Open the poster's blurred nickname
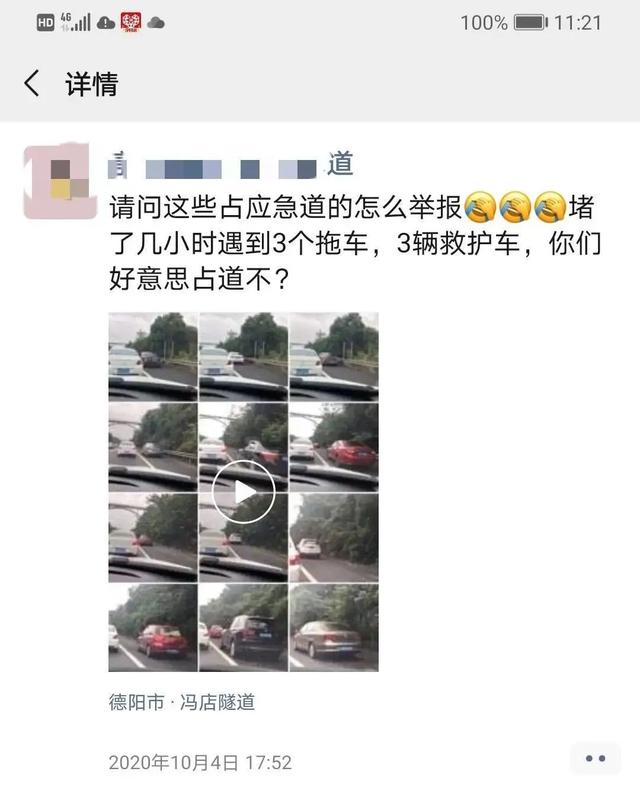640x810 pixels. point(231,164)
